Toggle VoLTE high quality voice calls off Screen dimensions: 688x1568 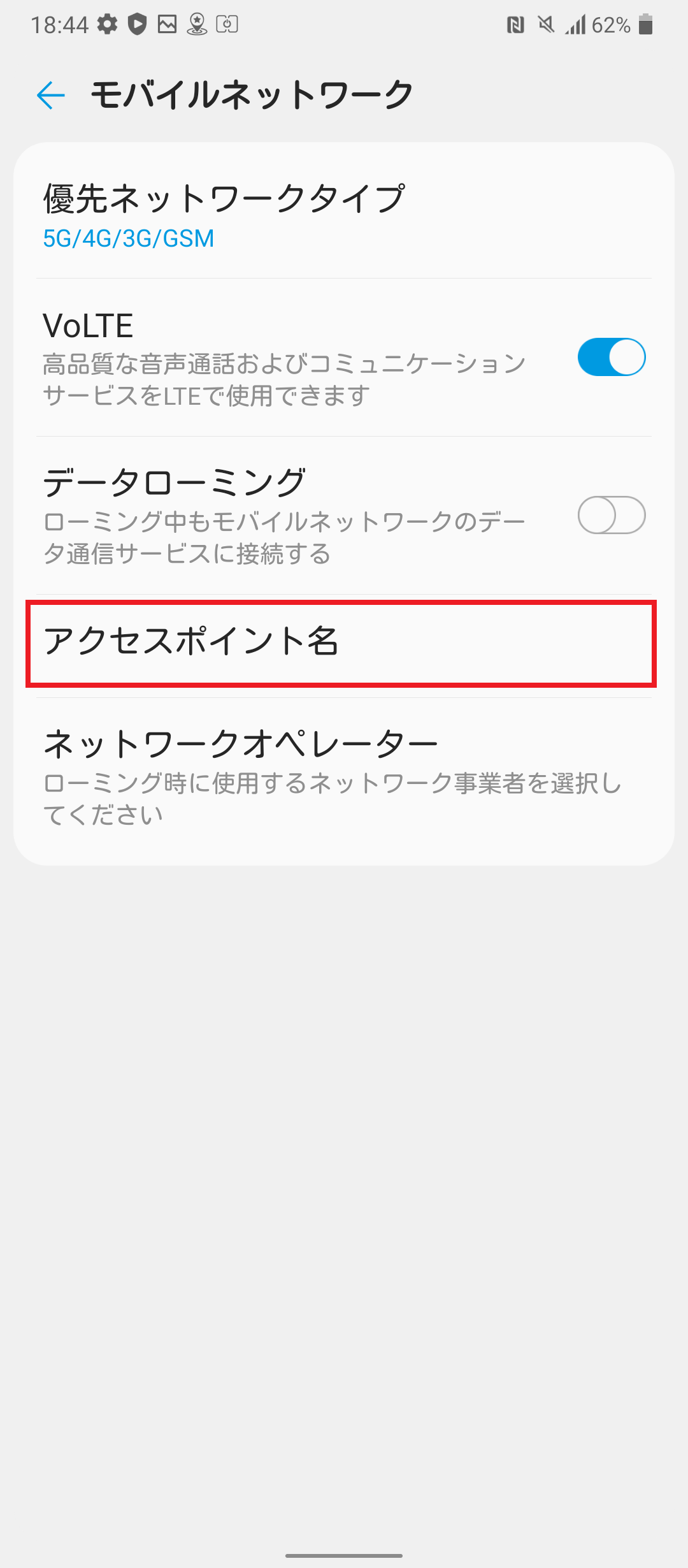click(613, 357)
